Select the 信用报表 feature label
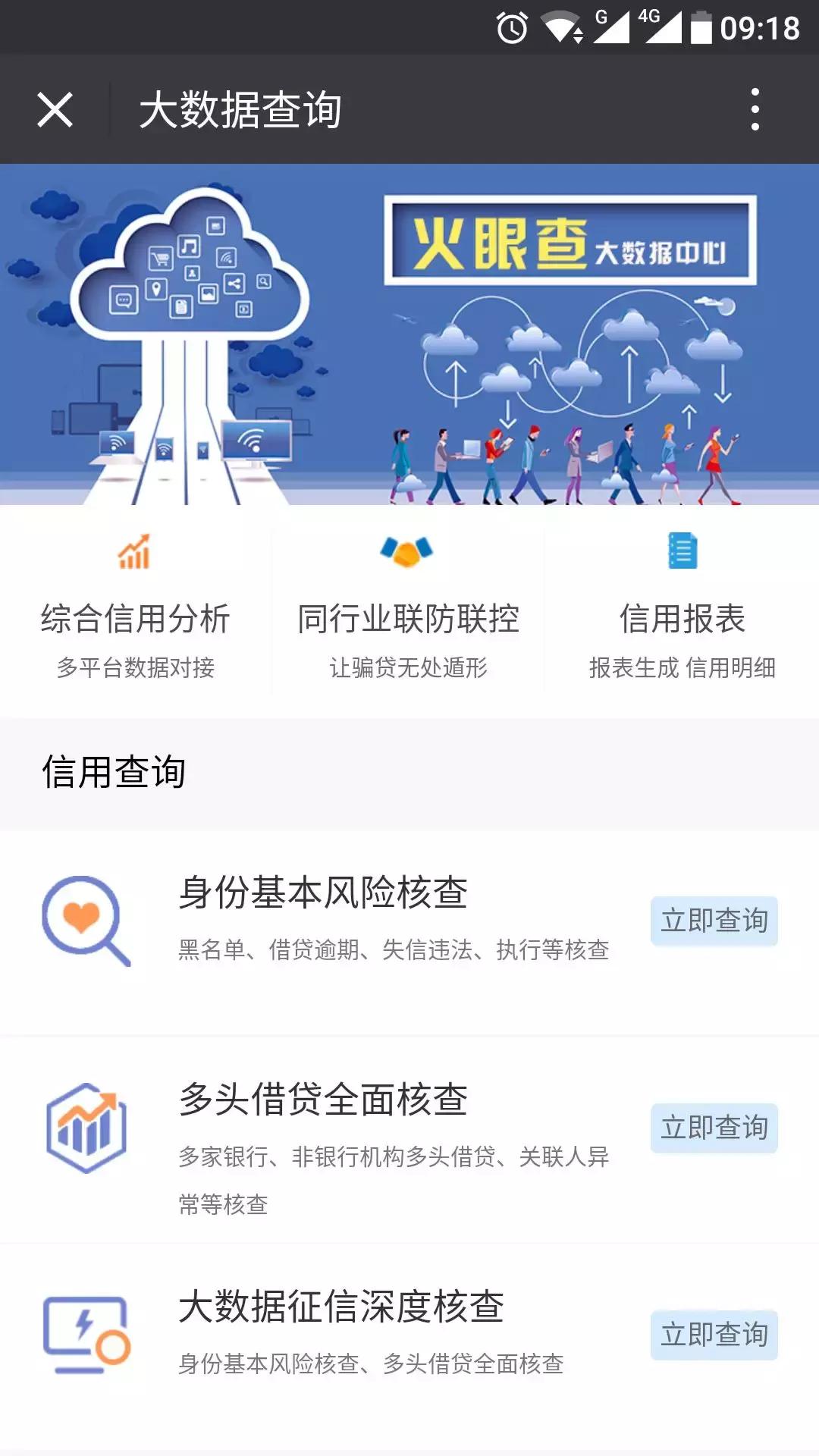Viewport: 819px width, 1456px height. coord(682,620)
